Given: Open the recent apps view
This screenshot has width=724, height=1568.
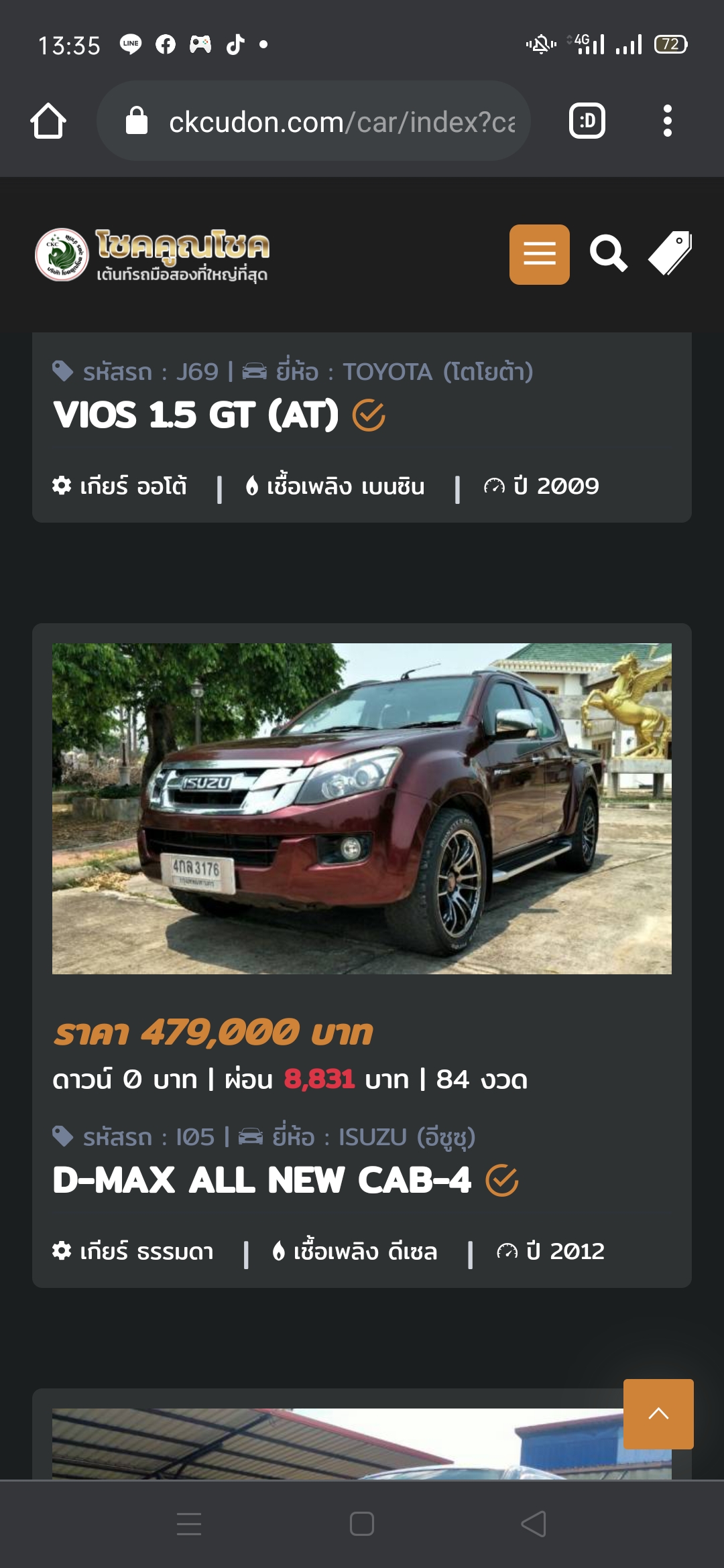Looking at the screenshot, I should 189,1524.
